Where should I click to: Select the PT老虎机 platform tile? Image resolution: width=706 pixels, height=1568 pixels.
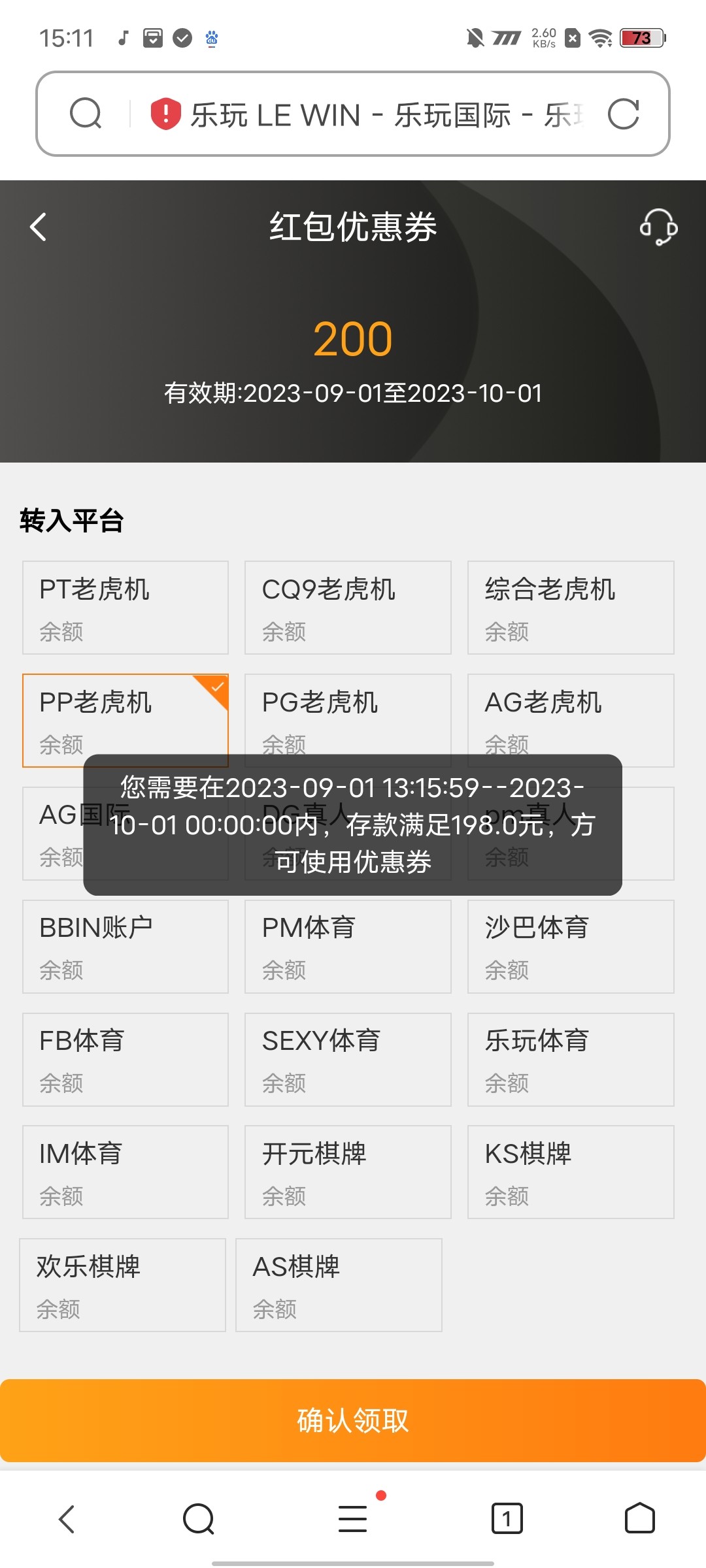(x=126, y=607)
